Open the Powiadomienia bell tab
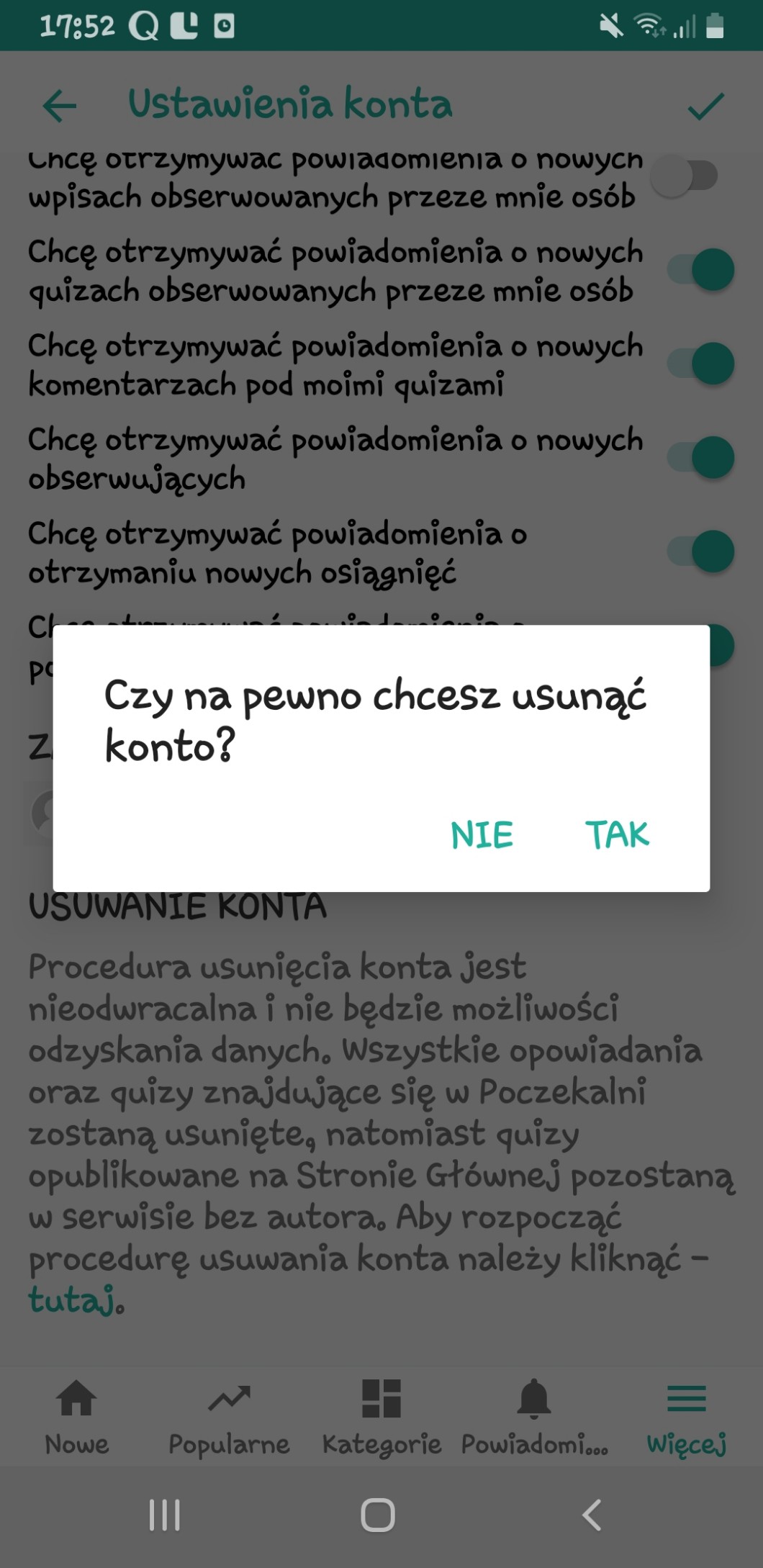Image resolution: width=763 pixels, height=1568 pixels. [534, 1417]
